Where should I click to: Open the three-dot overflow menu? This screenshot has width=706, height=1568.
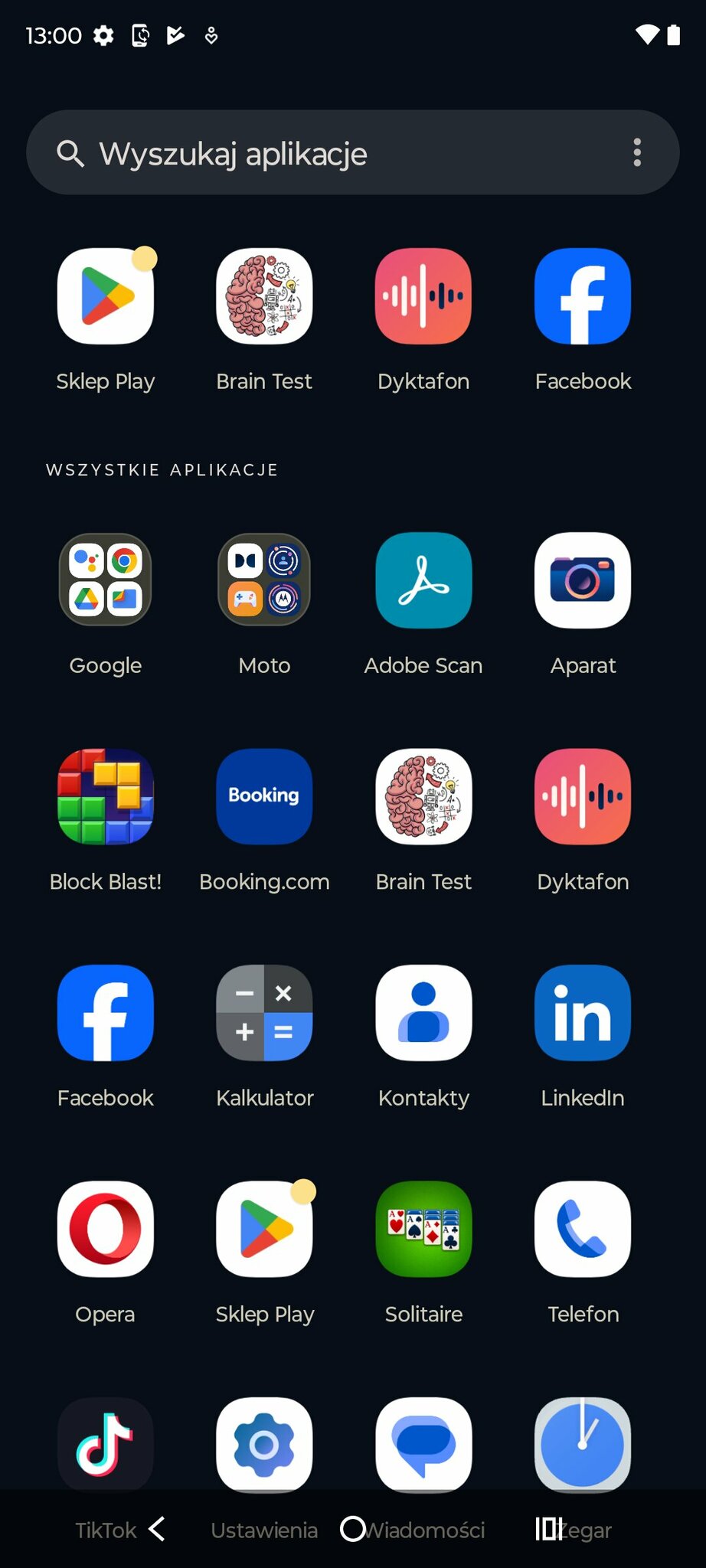tap(637, 153)
